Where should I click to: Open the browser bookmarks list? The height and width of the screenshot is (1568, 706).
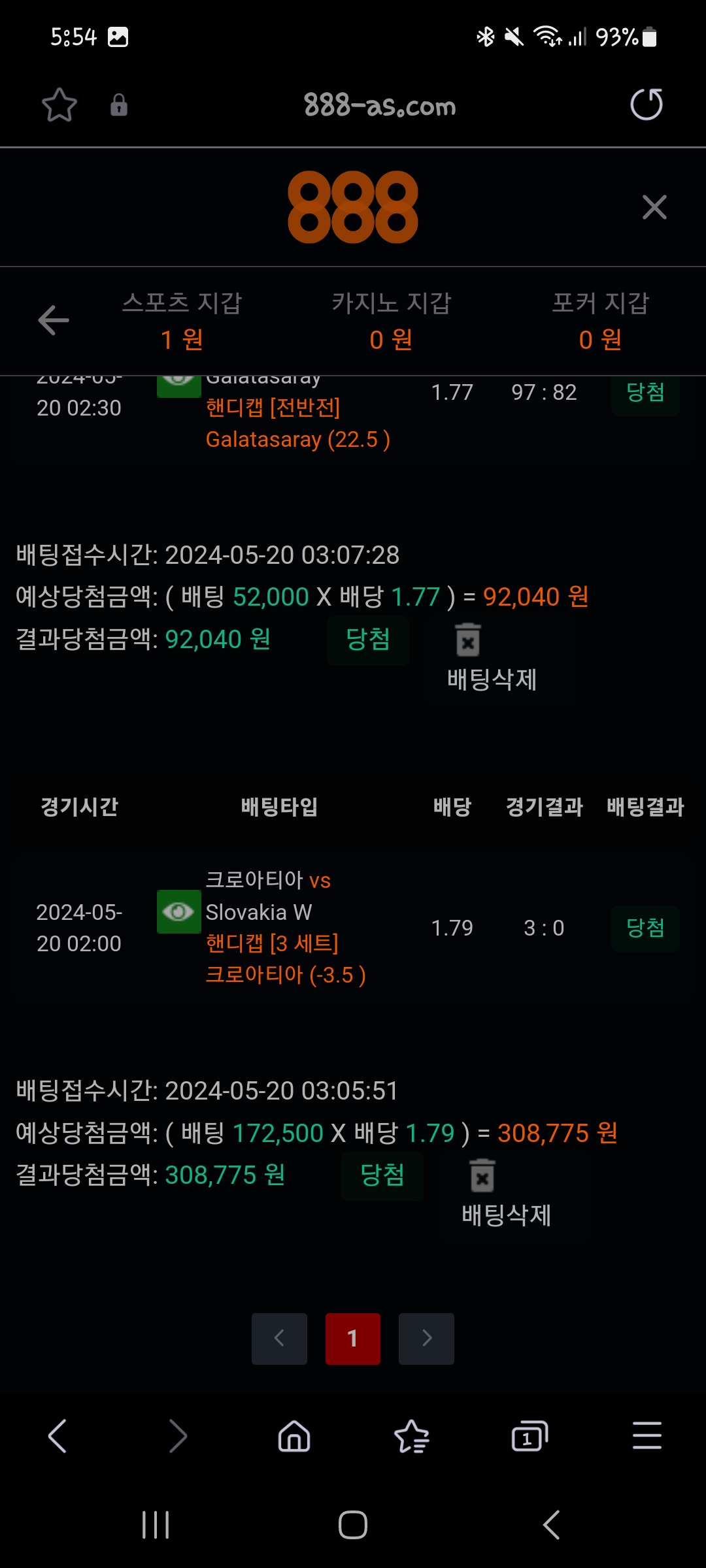pyautogui.click(x=412, y=1436)
